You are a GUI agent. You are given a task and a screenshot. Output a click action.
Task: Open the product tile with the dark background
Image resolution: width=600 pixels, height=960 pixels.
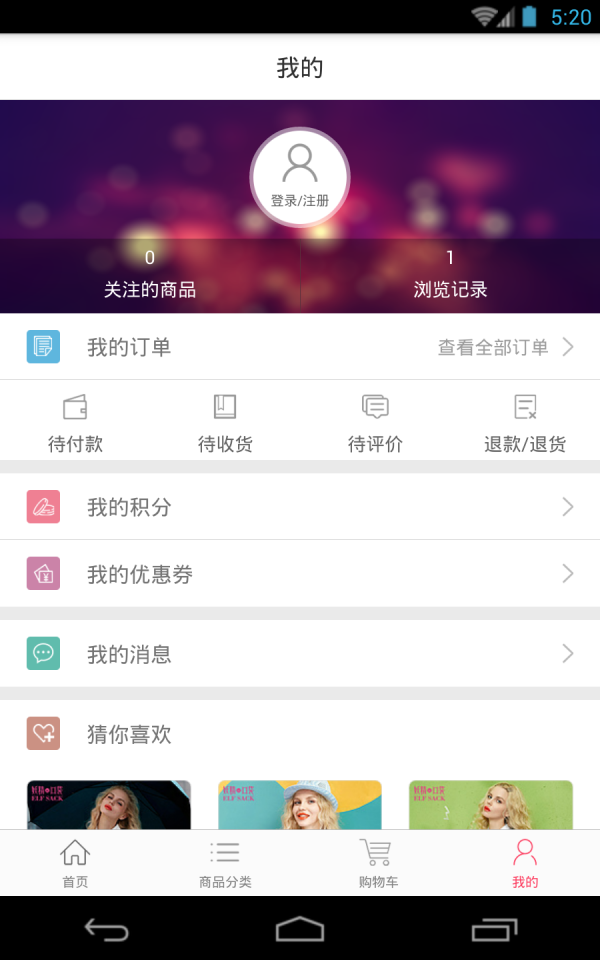tap(109, 804)
